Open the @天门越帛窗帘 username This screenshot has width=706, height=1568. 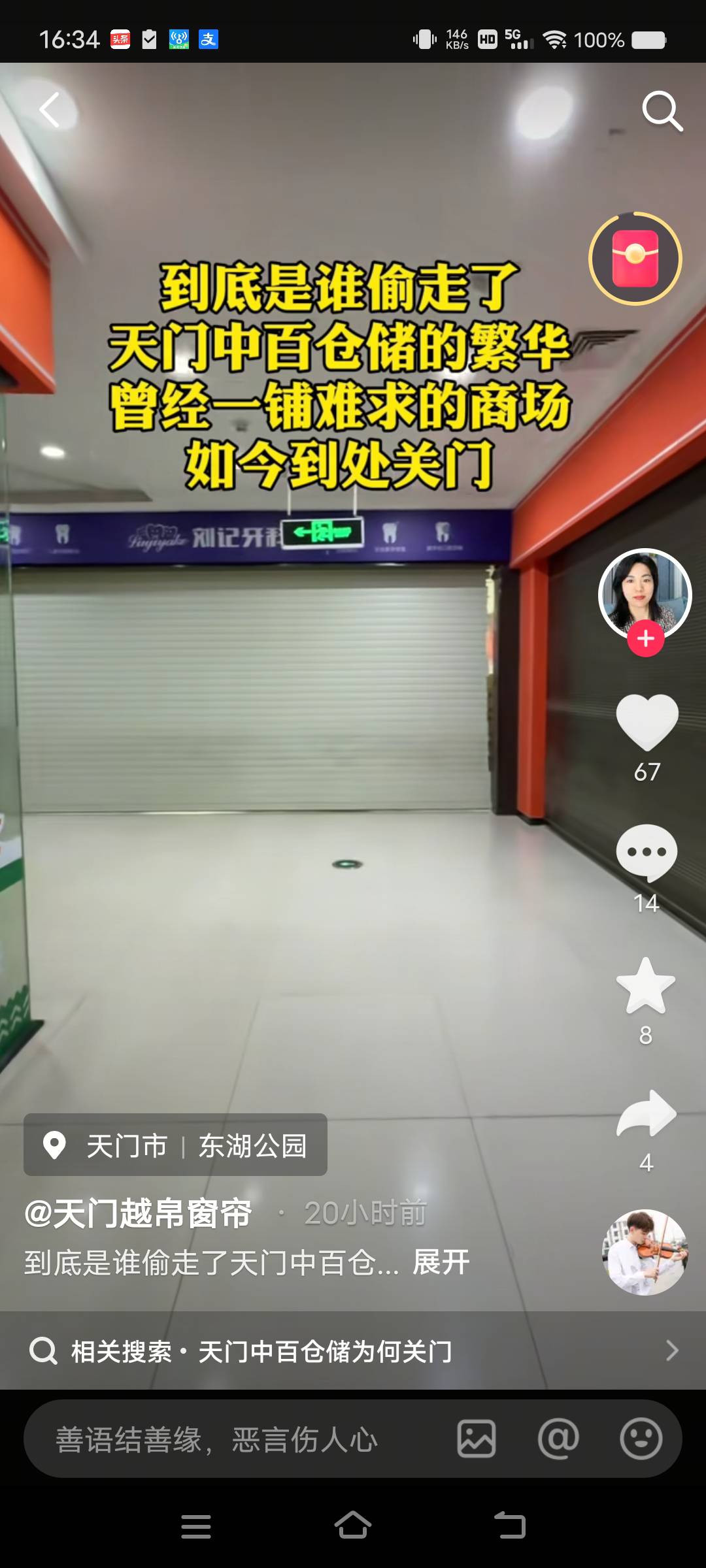pos(138,1213)
